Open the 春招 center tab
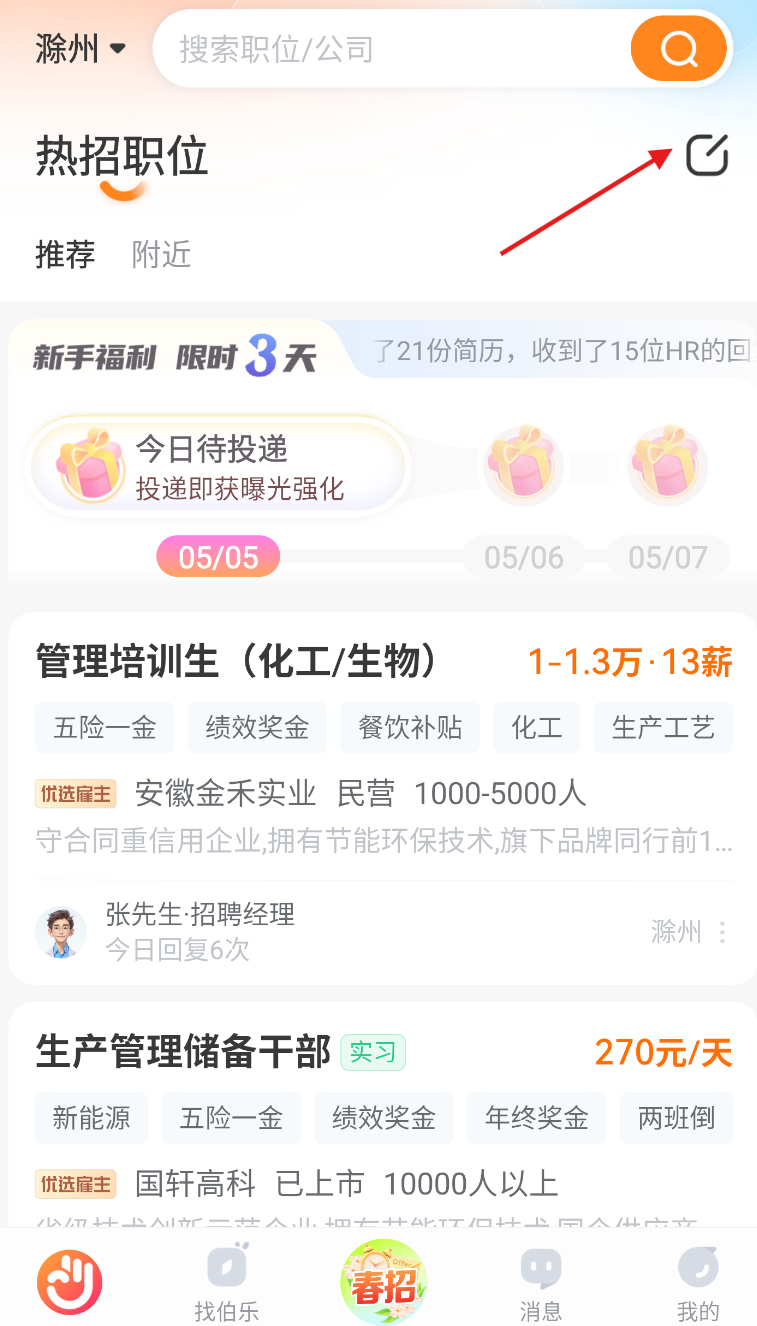Screen dimensions: 757x1326 click(x=383, y=1282)
